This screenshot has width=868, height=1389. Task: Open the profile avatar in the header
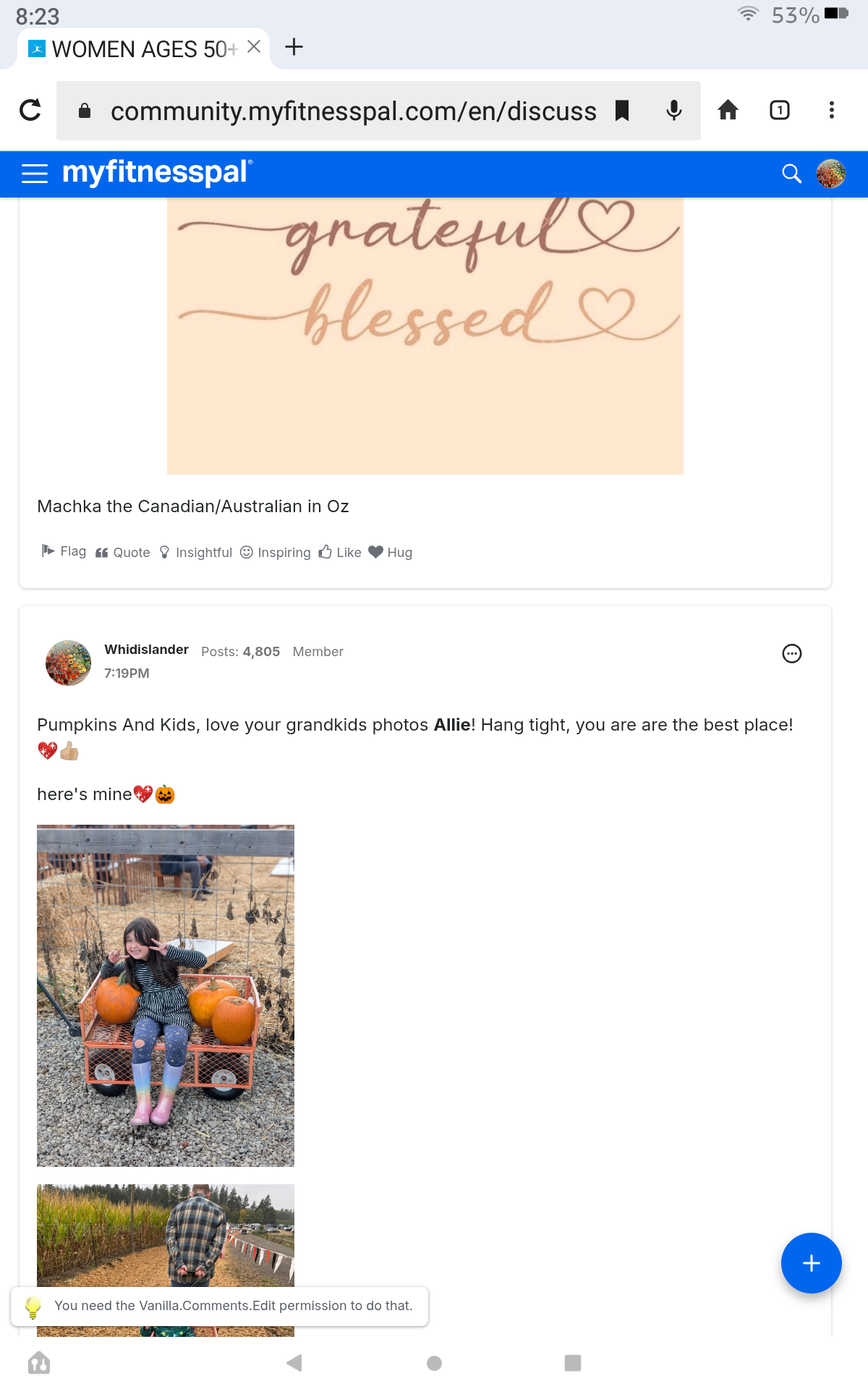(830, 174)
